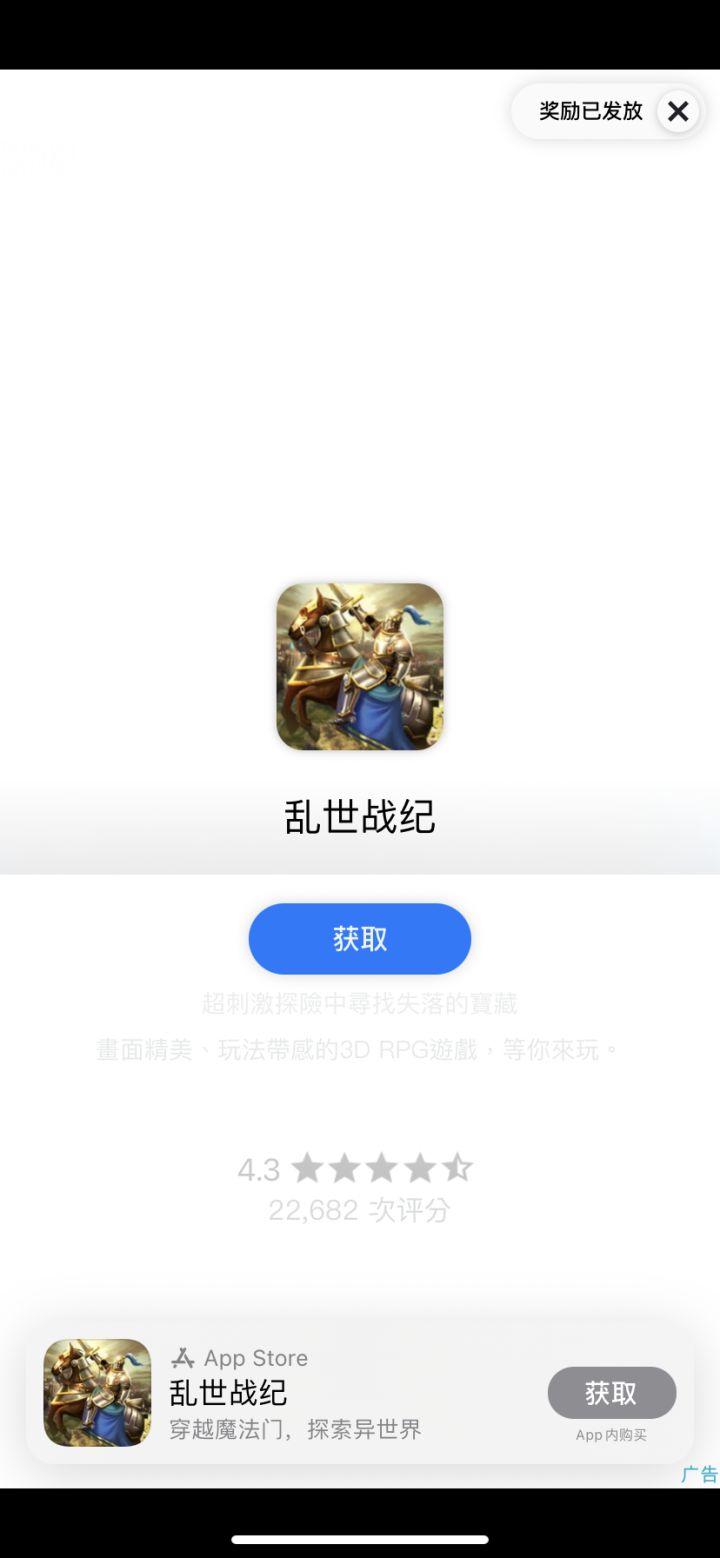
Task: Tap the 乱世战纪 thumbnail in the bottom banner
Action: coord(96,1393)
